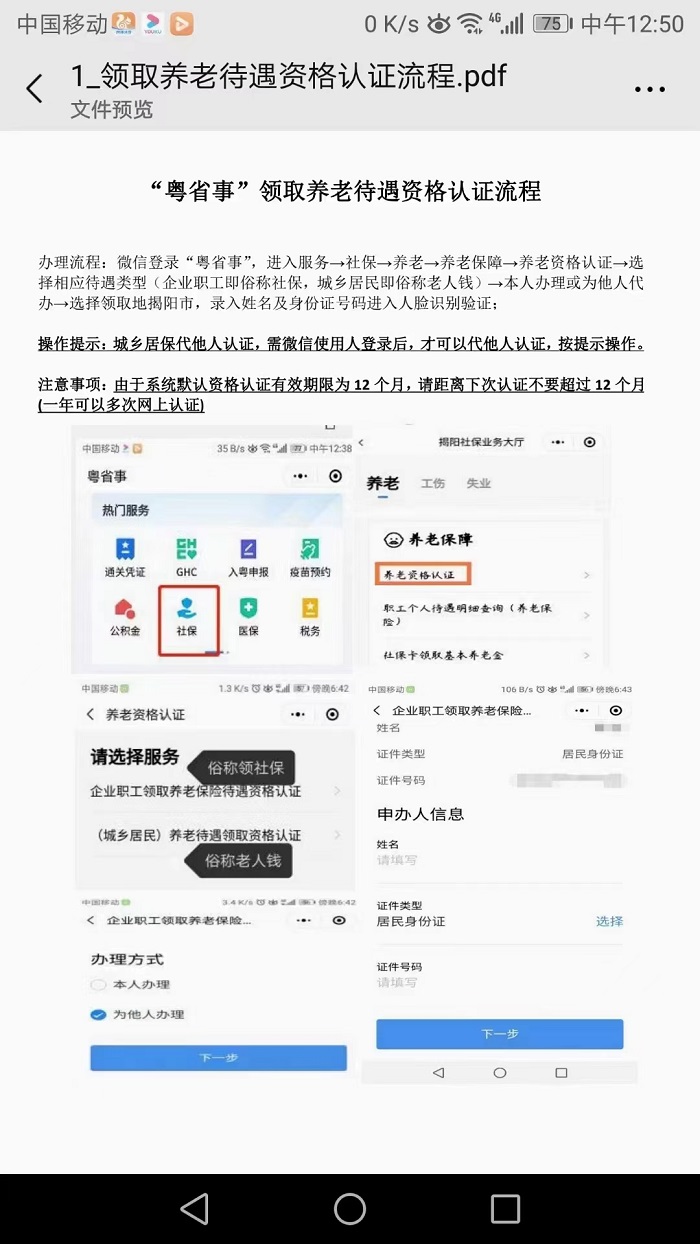Tap the system back navigation button
The width and height of the screenshot is (700, 1244).
[194, 1208]
